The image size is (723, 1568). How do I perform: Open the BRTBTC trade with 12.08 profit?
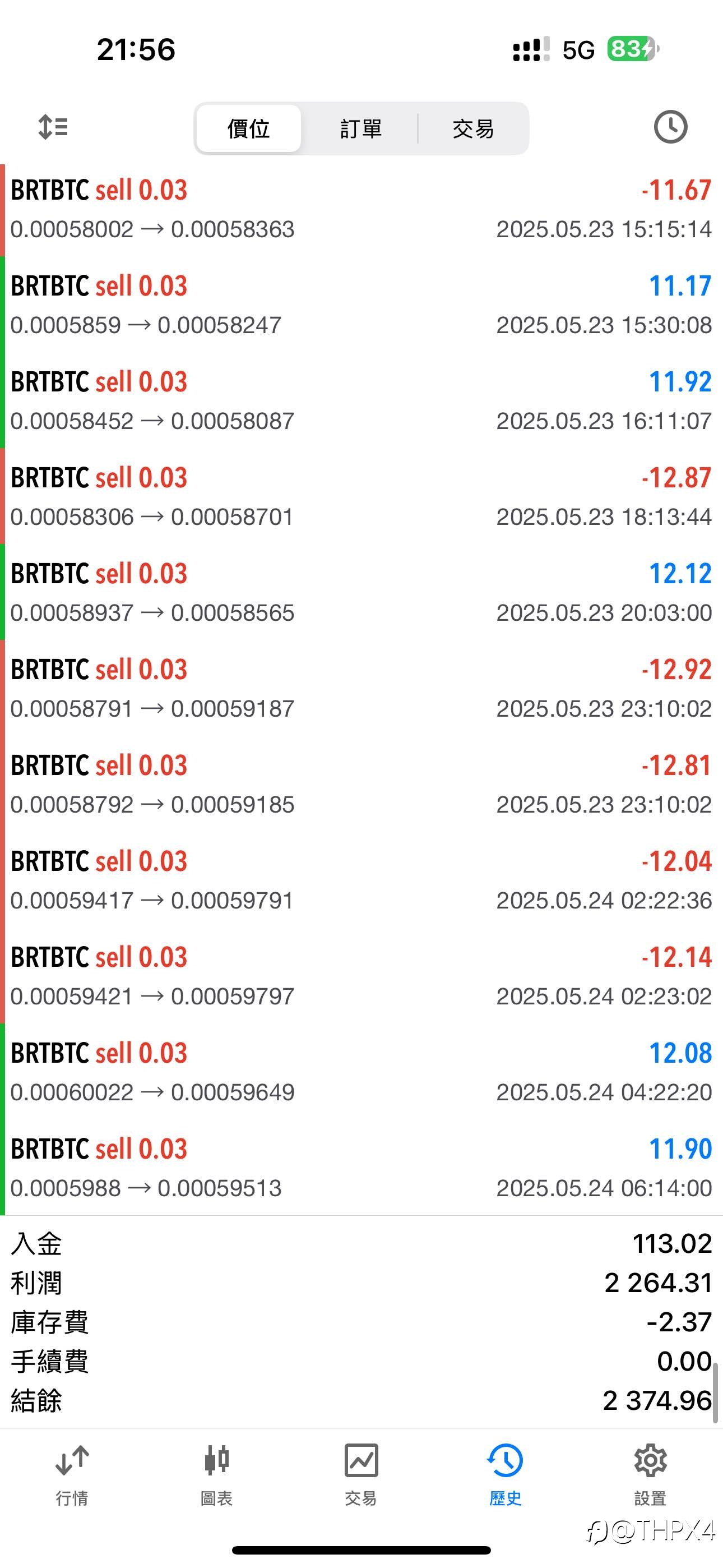pyautogui.click(x=361, y=1072)
